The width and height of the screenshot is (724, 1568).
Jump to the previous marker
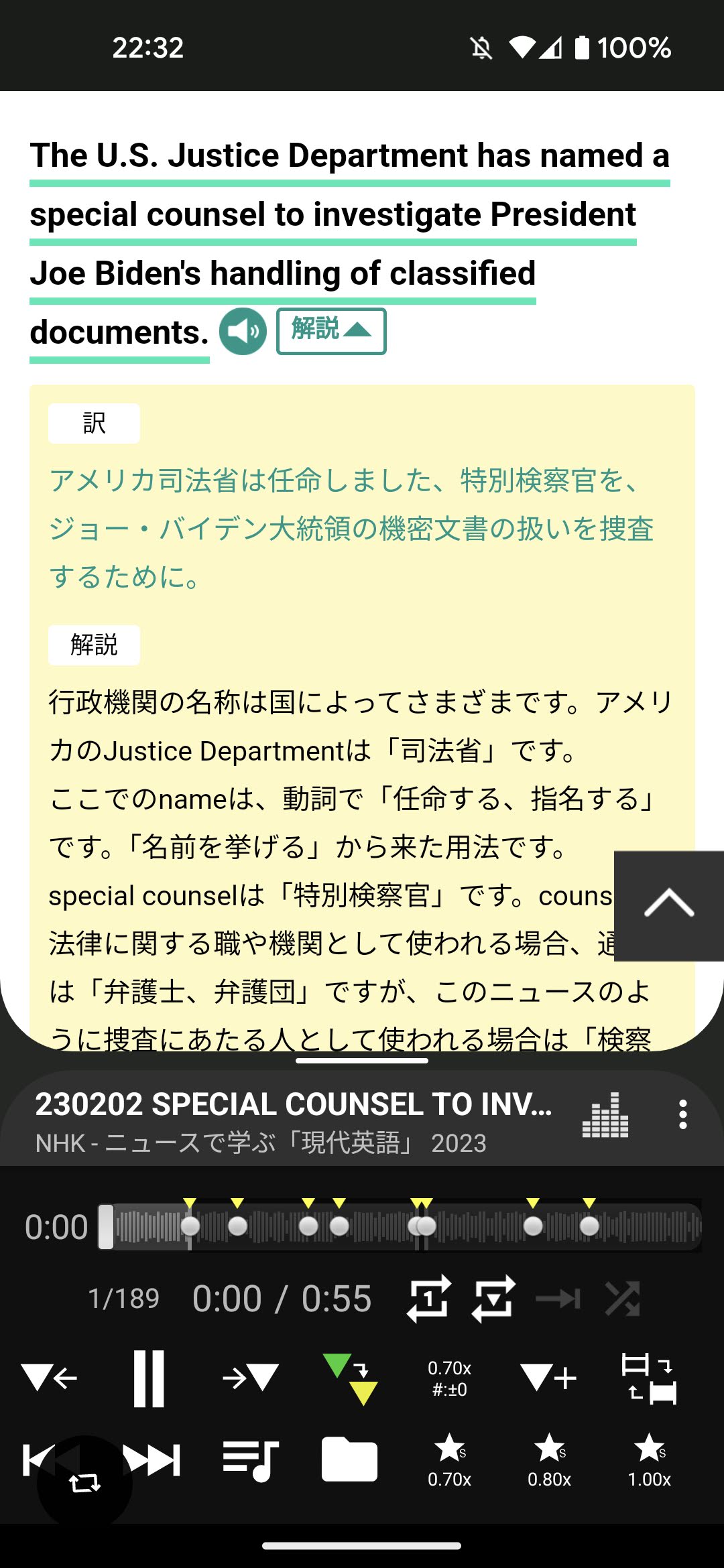point(50,1378)
